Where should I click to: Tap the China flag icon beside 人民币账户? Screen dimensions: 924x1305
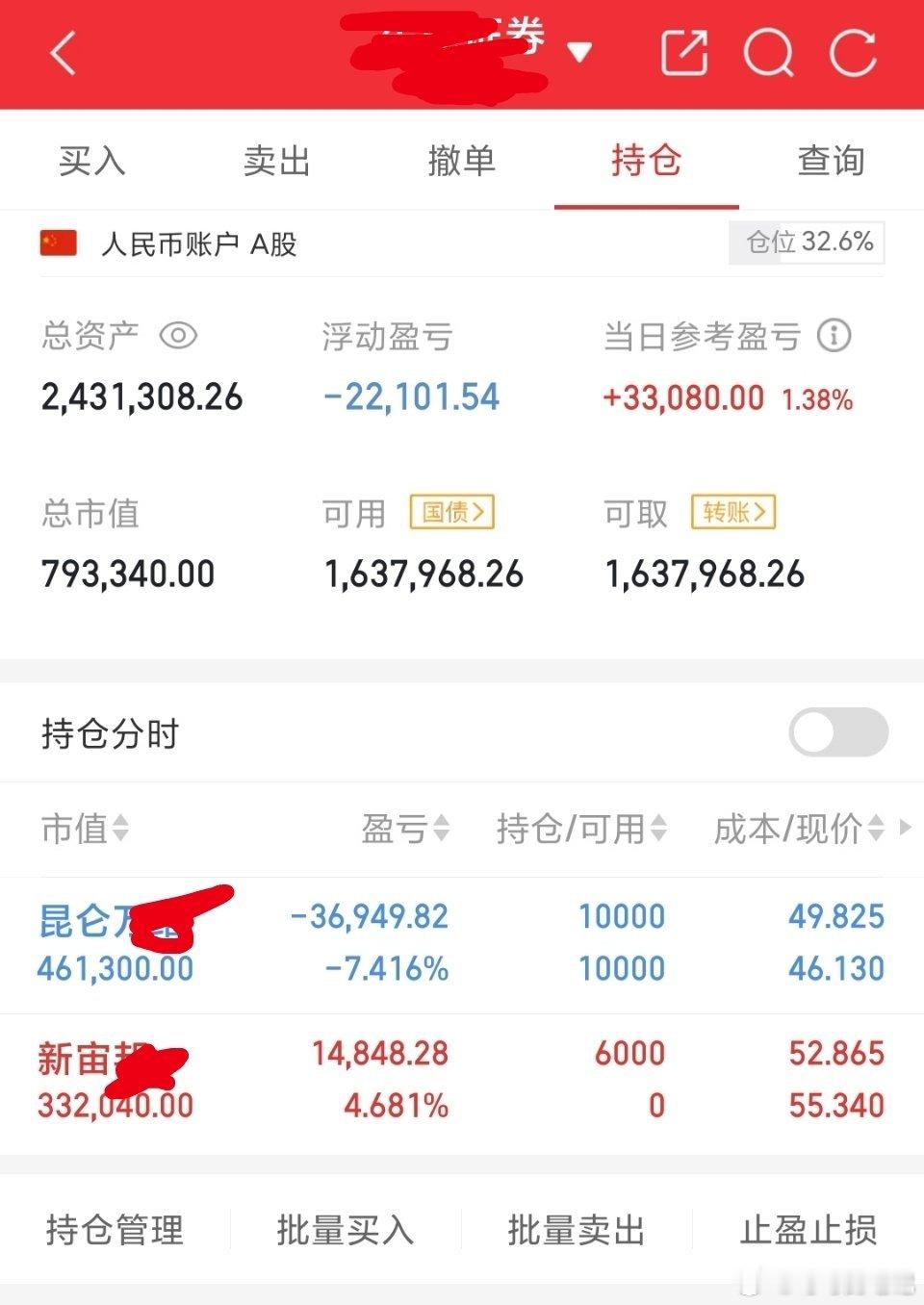pyautogui.click(x=56, y=243)
